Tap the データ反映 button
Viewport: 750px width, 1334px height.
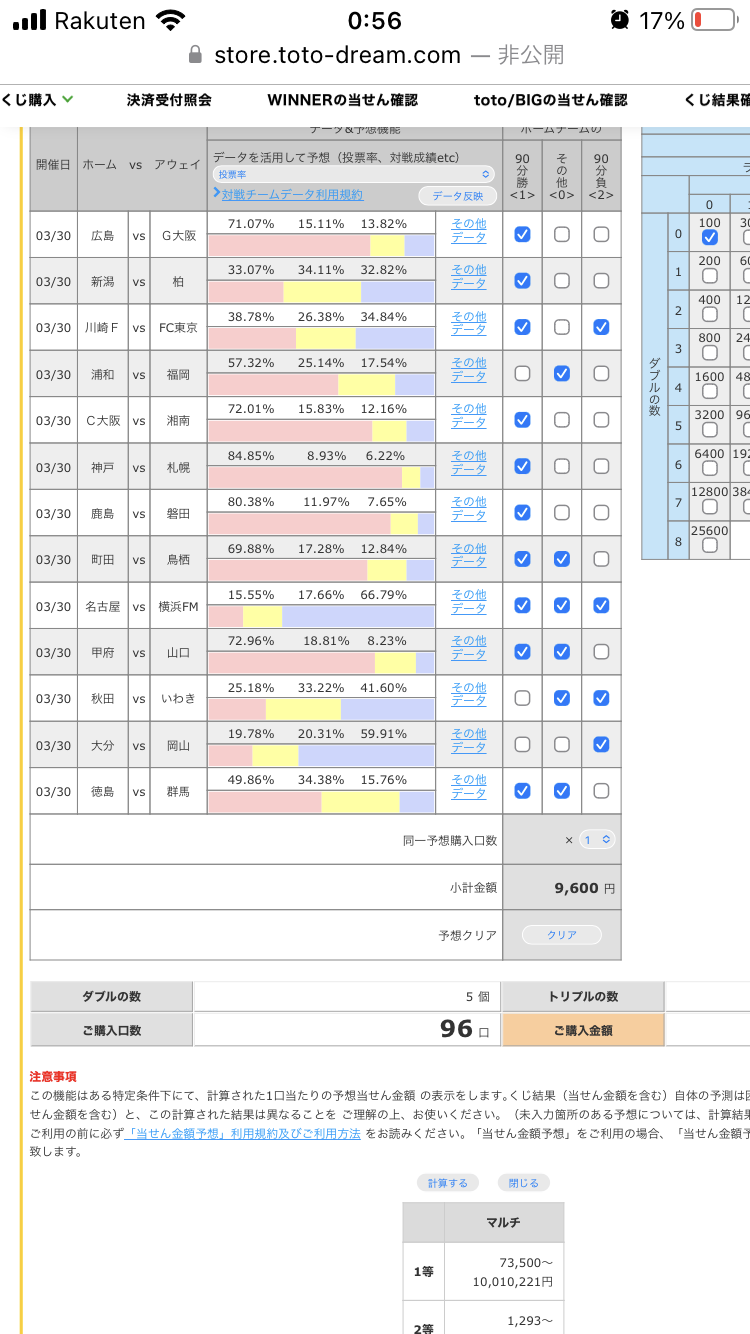[x=457, y=196]
